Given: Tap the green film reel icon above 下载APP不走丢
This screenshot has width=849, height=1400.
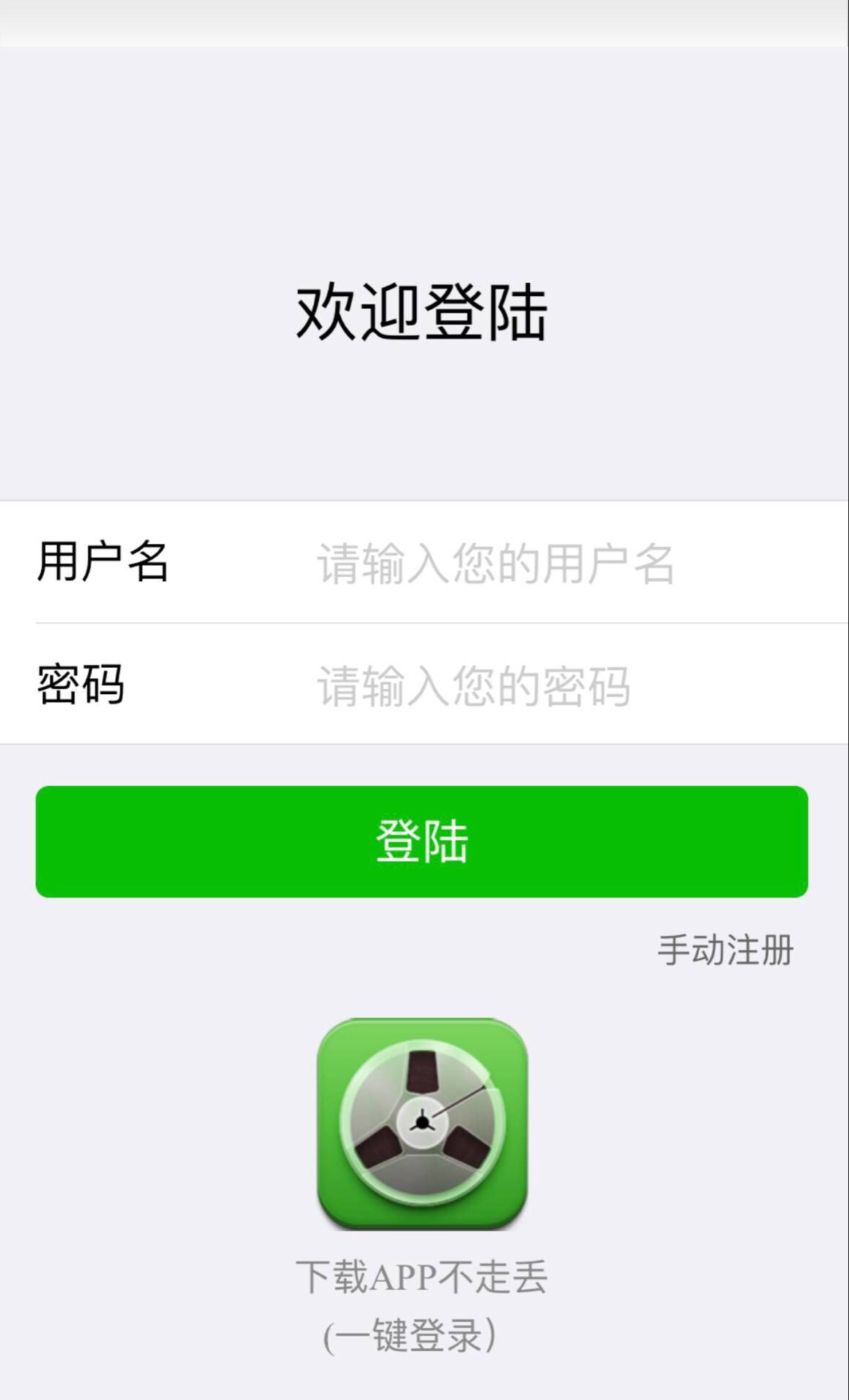Looking at the screenshot, I should [x=422, y=1124].
